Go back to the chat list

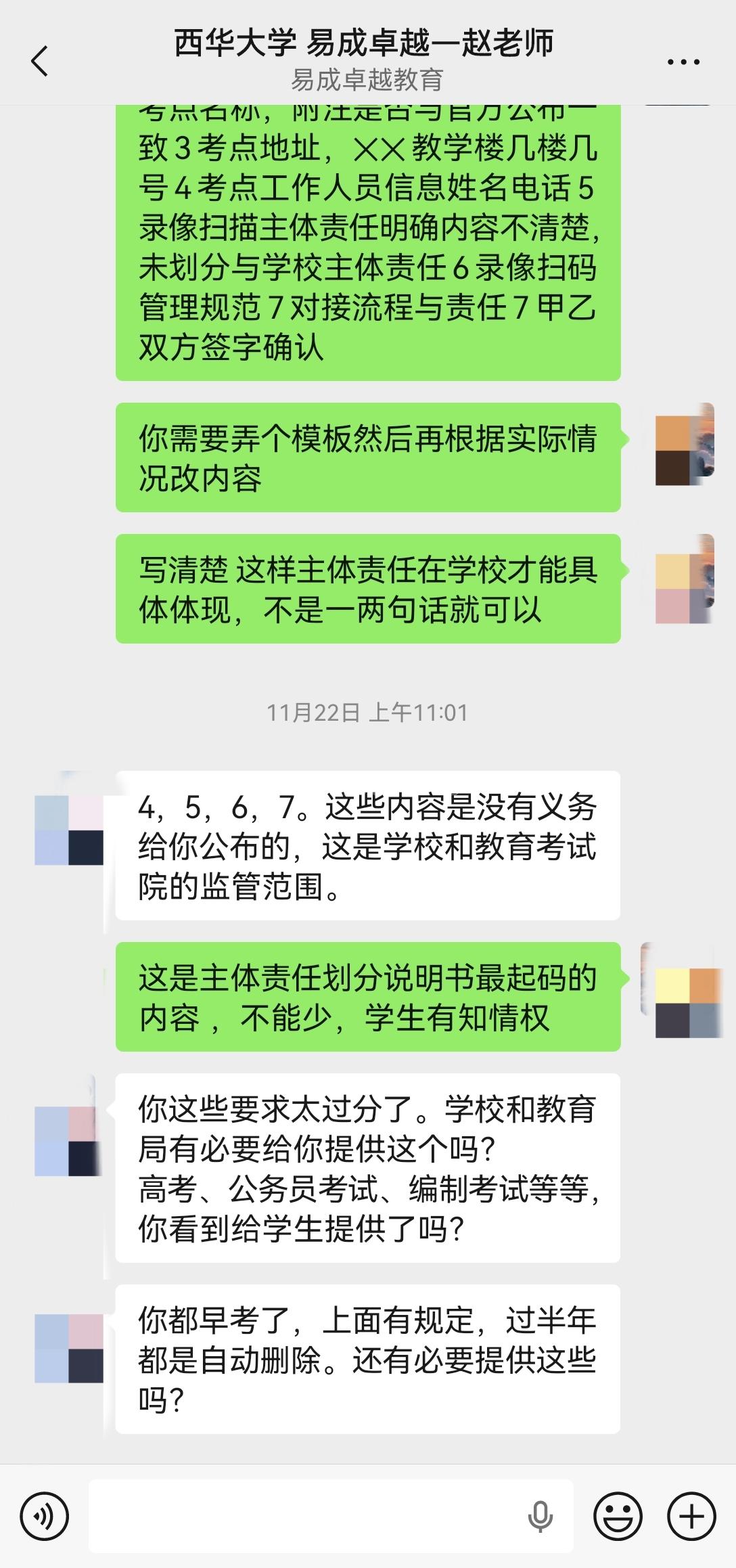40,61
